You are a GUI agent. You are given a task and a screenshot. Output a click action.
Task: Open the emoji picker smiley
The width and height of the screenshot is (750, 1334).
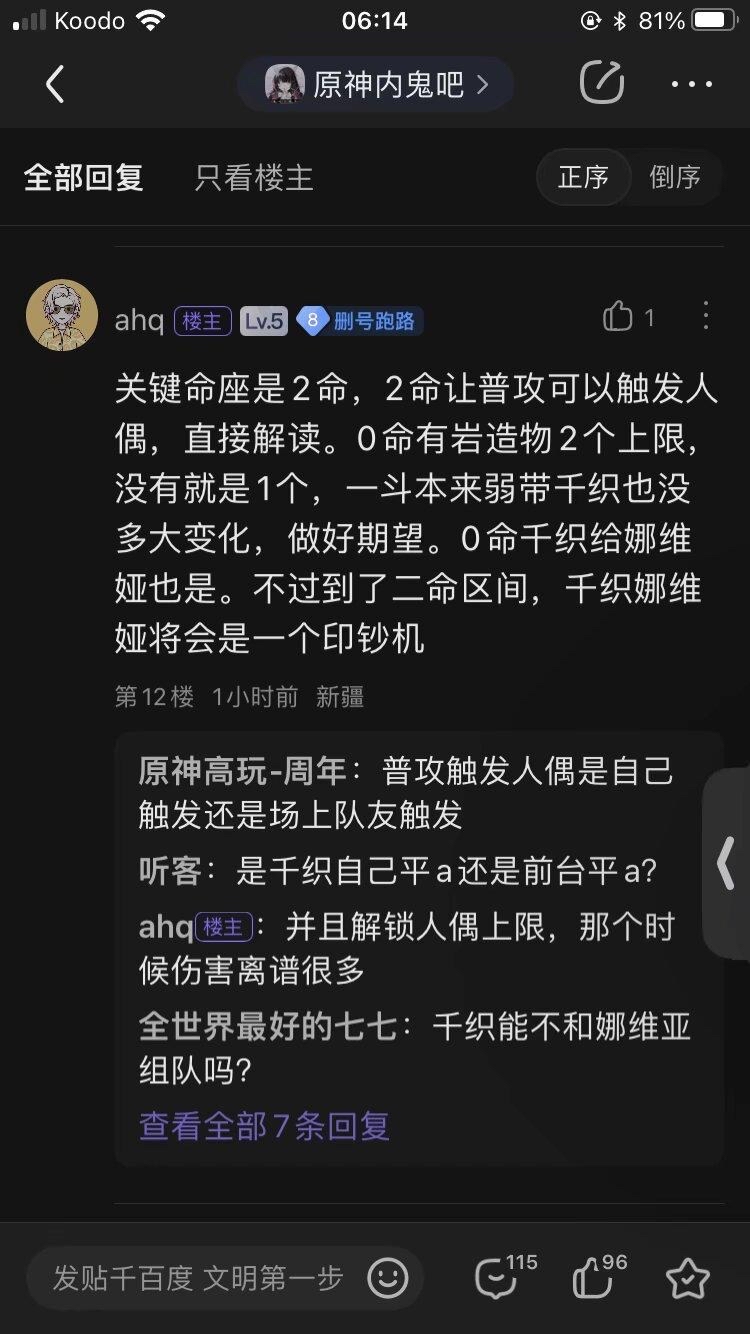point(387,1278)
